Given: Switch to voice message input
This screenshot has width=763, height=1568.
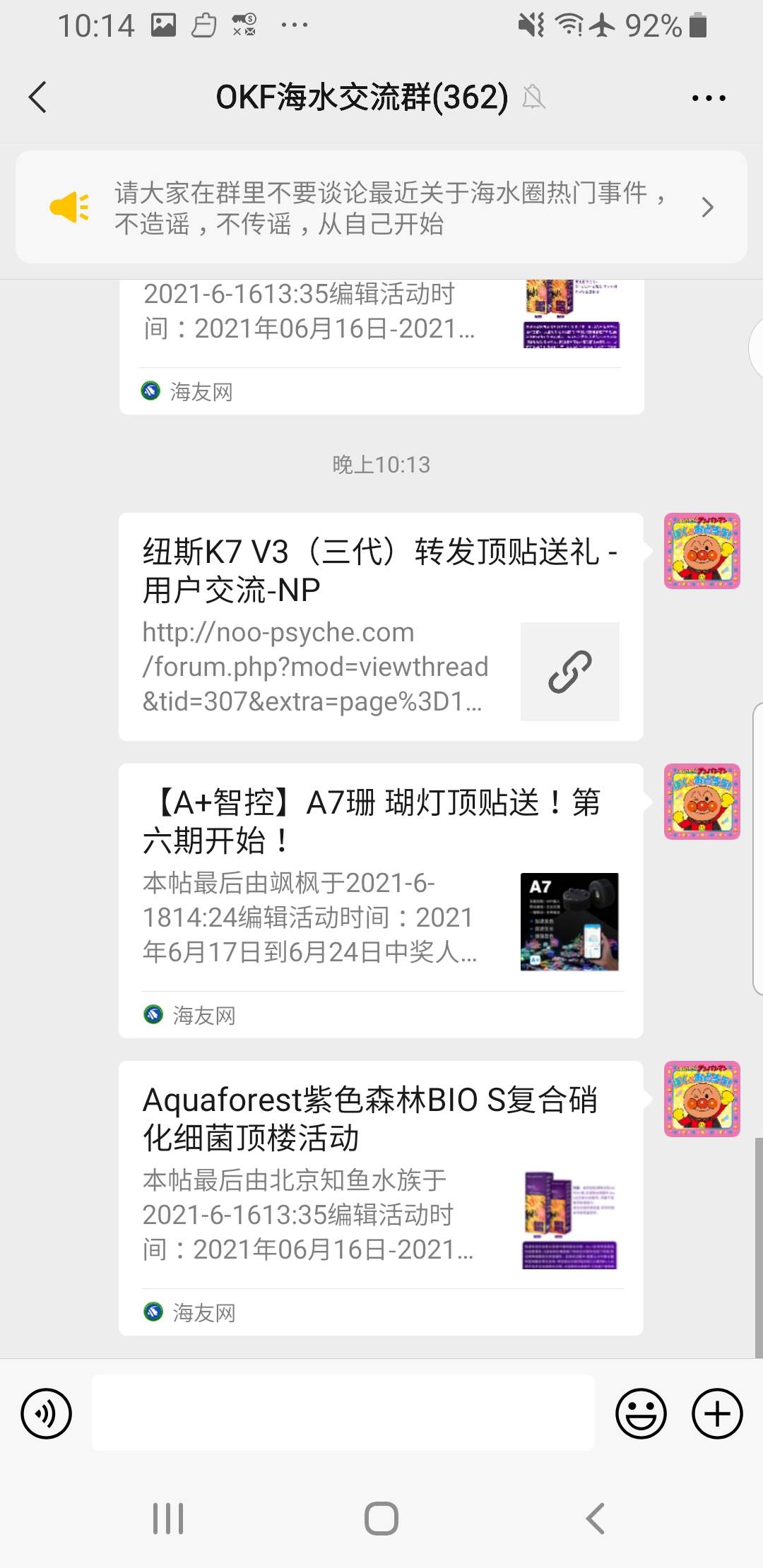Looking at the screenshot, I should (47, 1413).
